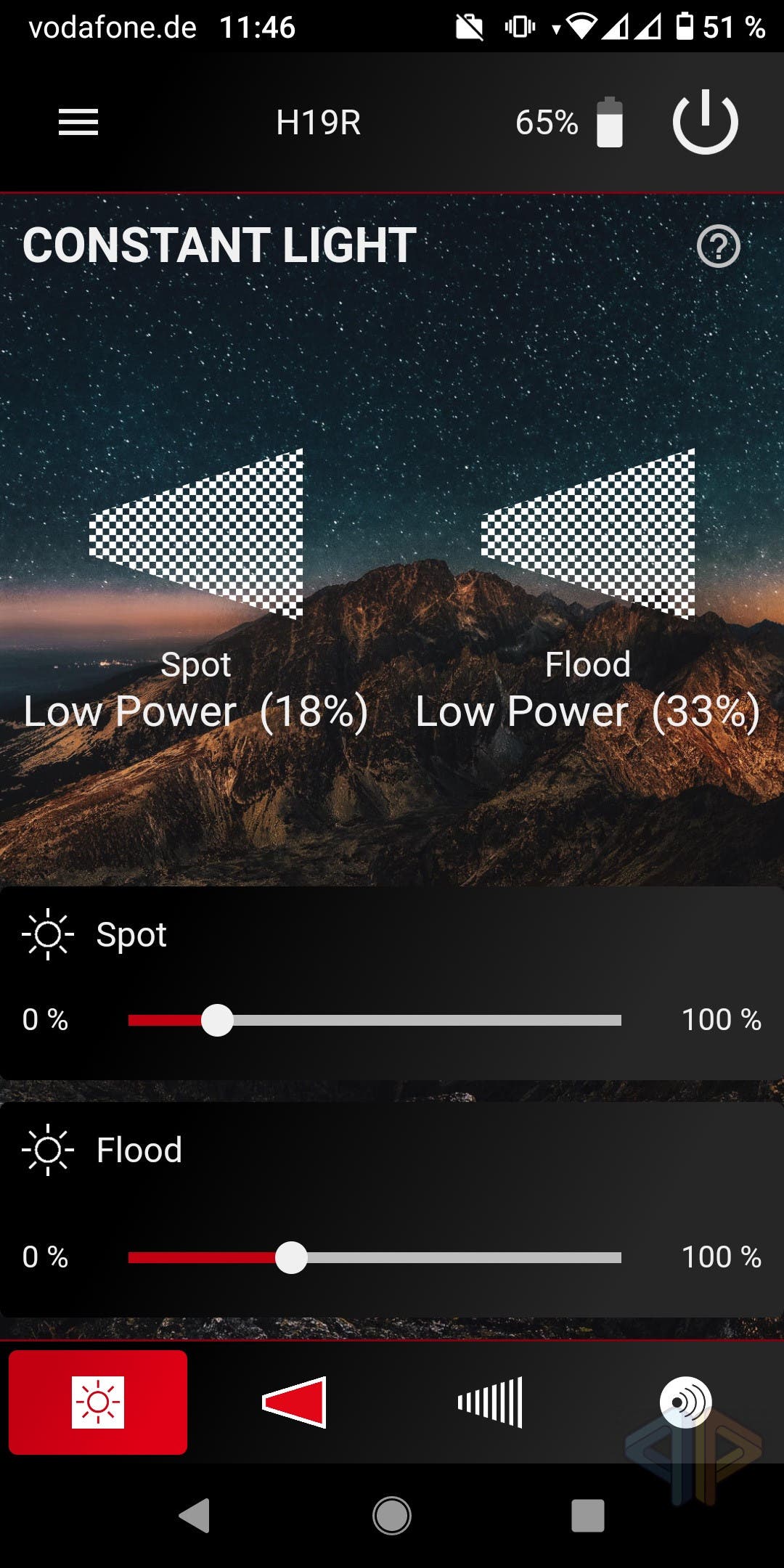Go back with the system back button
Image resolution: width=784 pixels, height=1568 pixels.
click(x=195, y=1516)
